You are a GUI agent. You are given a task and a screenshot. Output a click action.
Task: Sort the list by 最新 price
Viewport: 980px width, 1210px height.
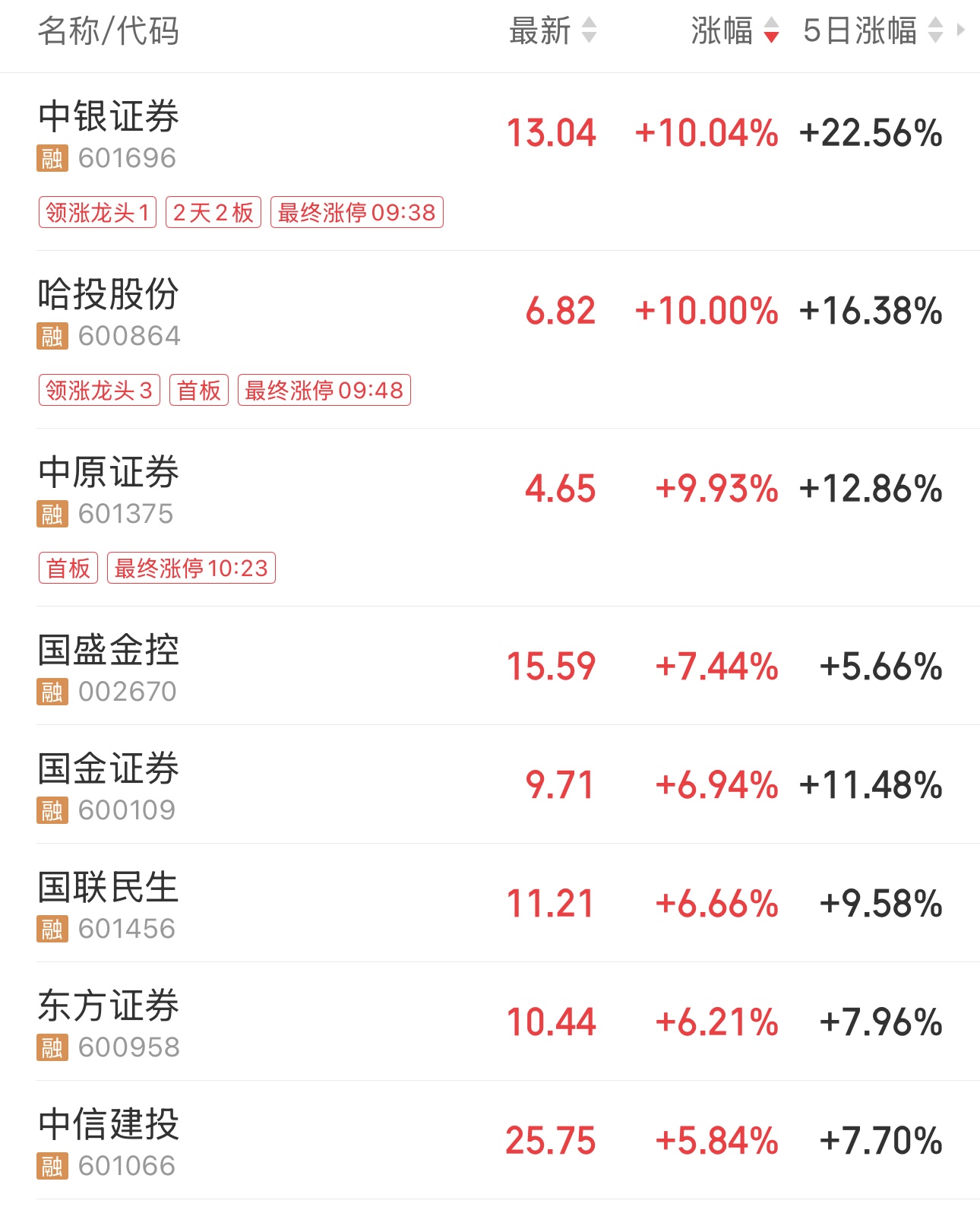click(x=552, y=31)
